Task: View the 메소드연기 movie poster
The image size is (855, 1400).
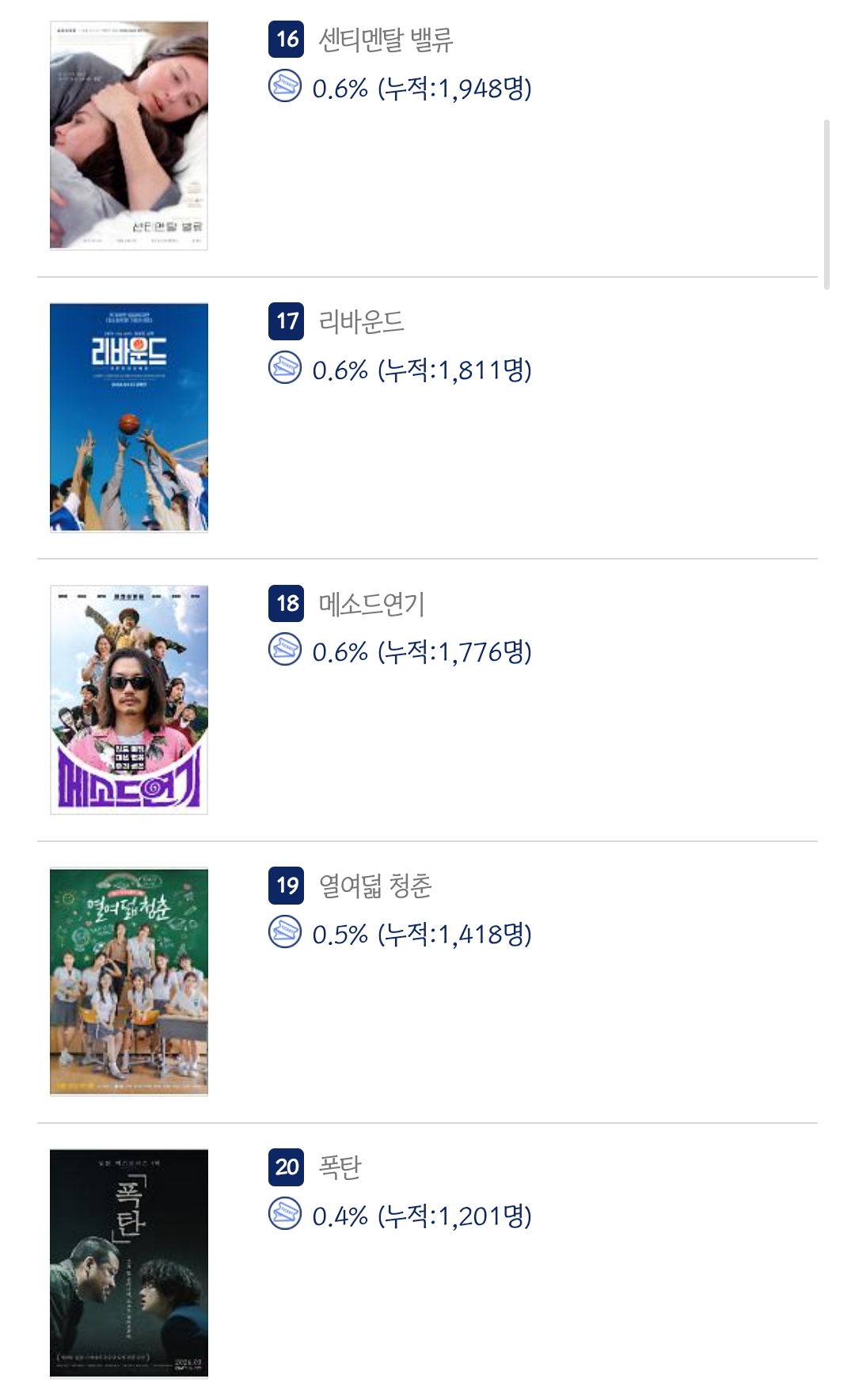Action: coord(129,700)
